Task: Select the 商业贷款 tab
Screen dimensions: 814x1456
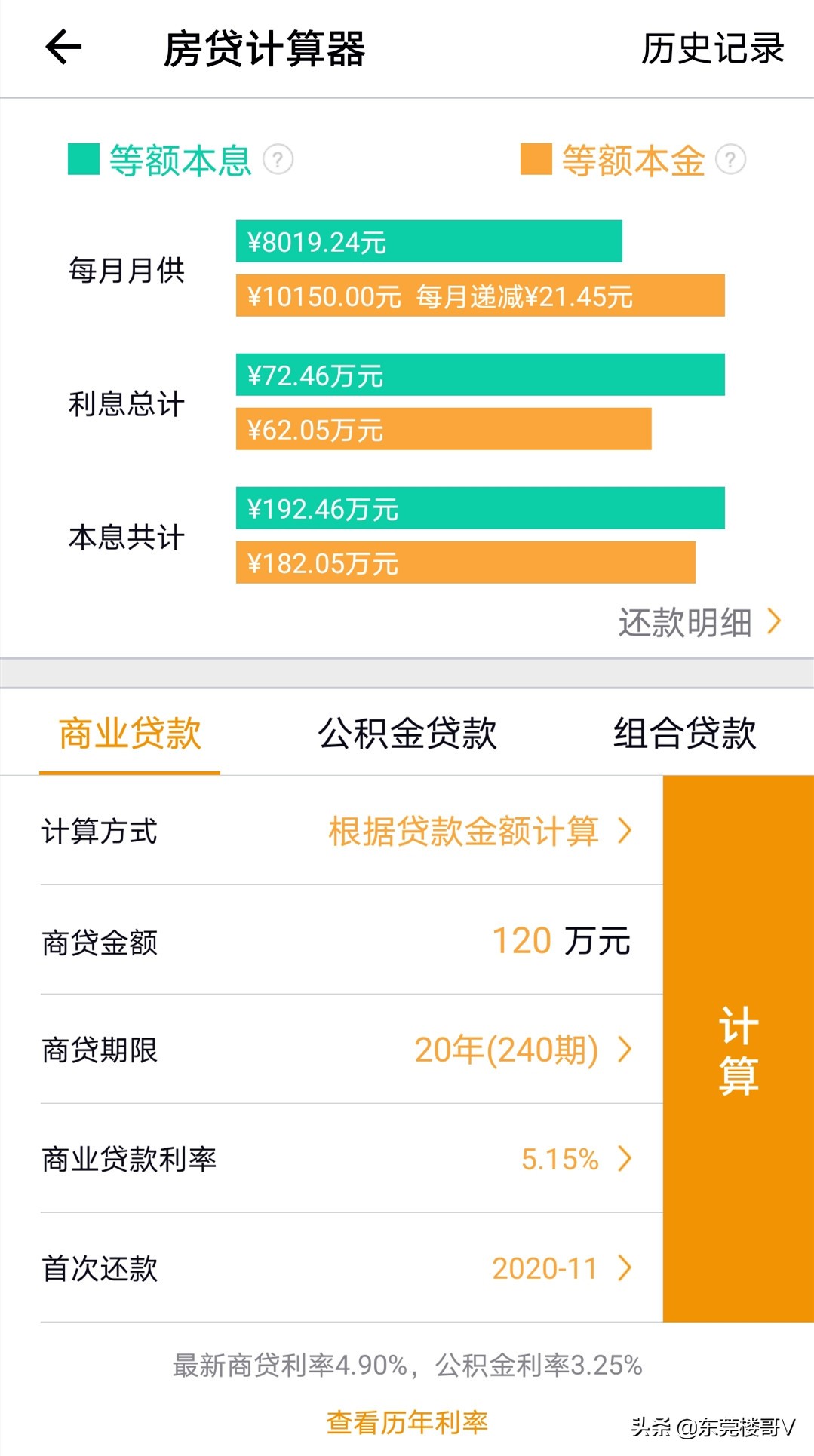Action: coord(128,733)
